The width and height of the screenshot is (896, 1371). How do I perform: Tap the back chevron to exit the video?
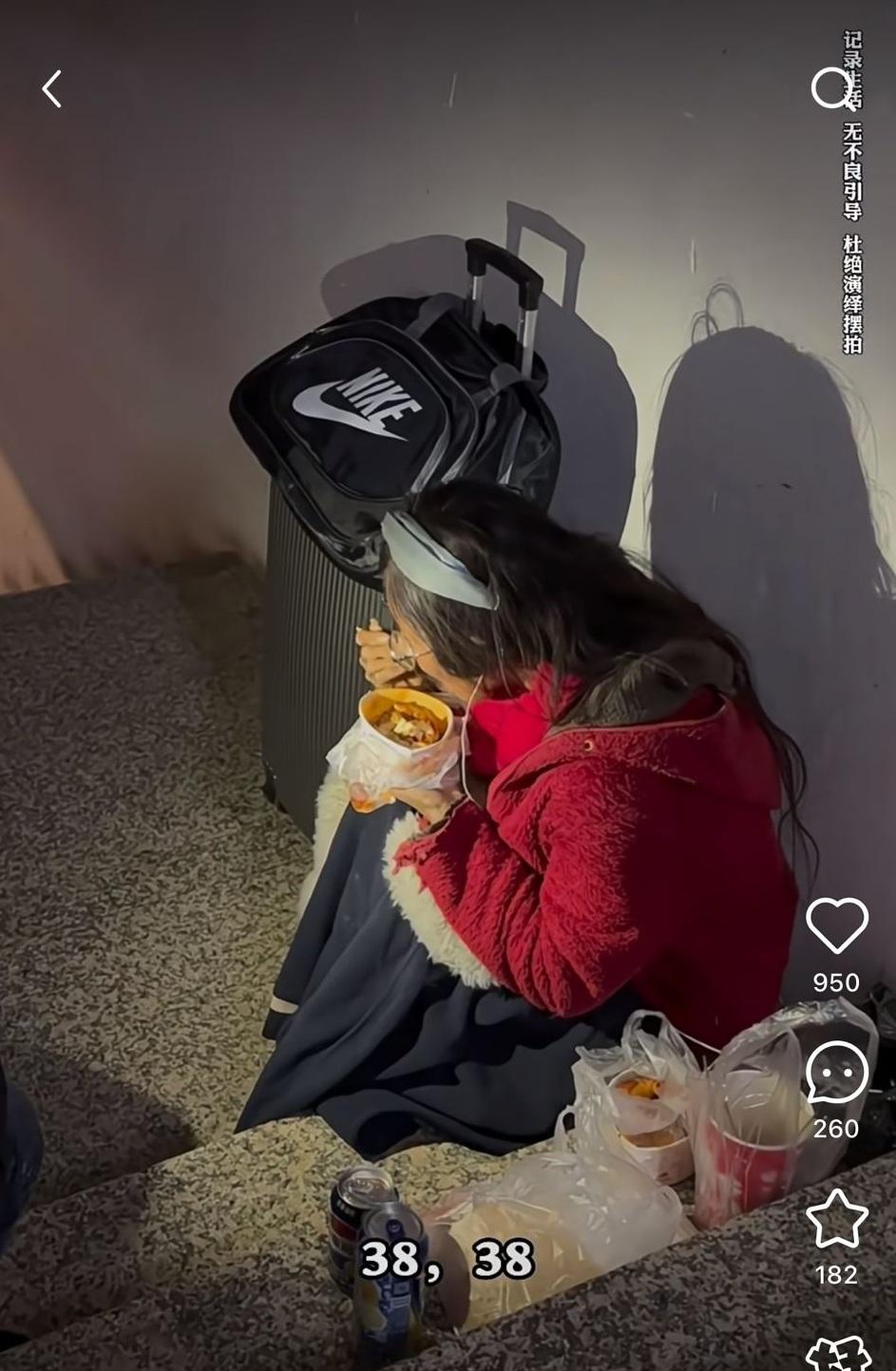[52, 87]
